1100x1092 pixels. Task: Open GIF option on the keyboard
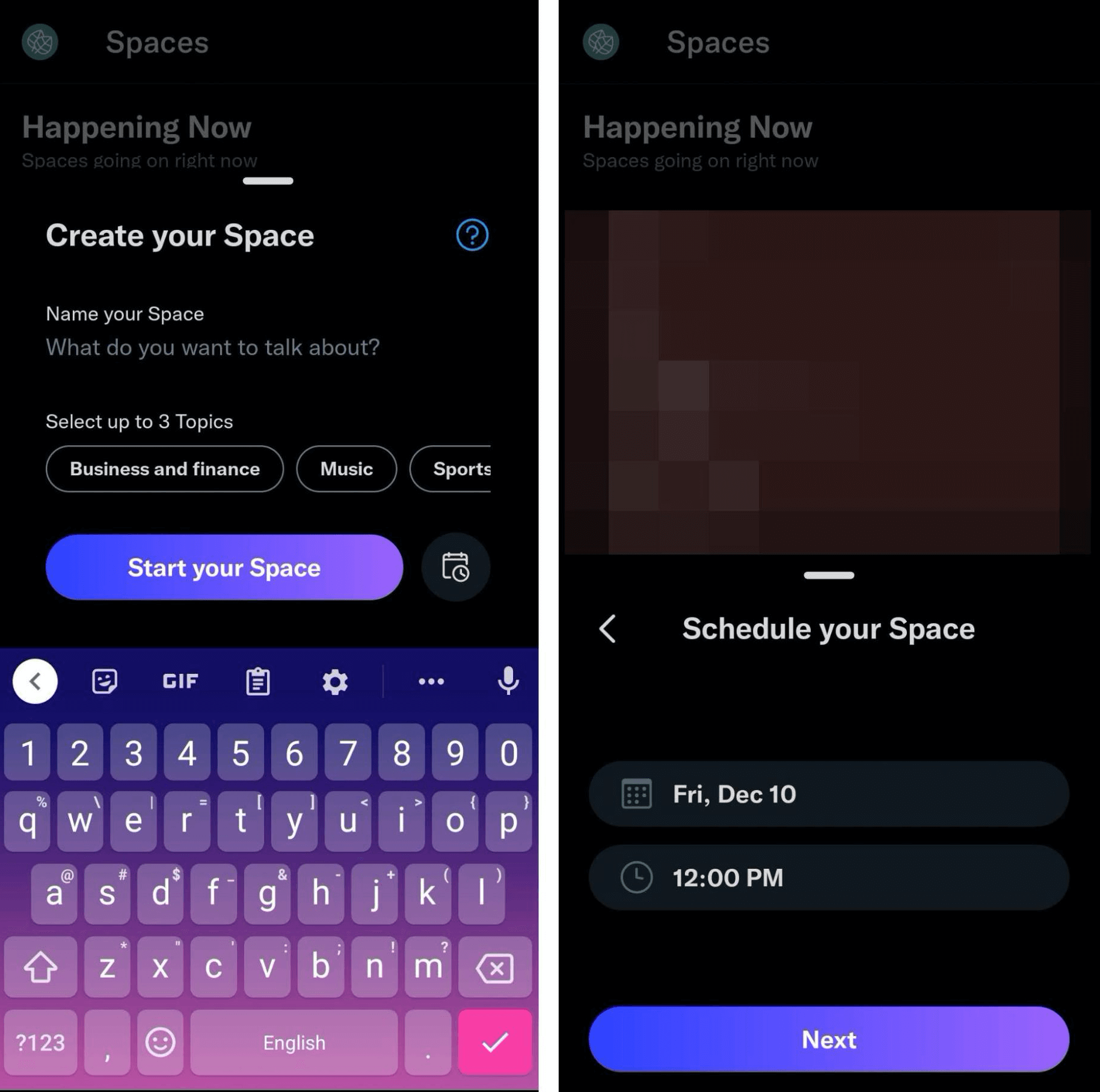point(180,681)
